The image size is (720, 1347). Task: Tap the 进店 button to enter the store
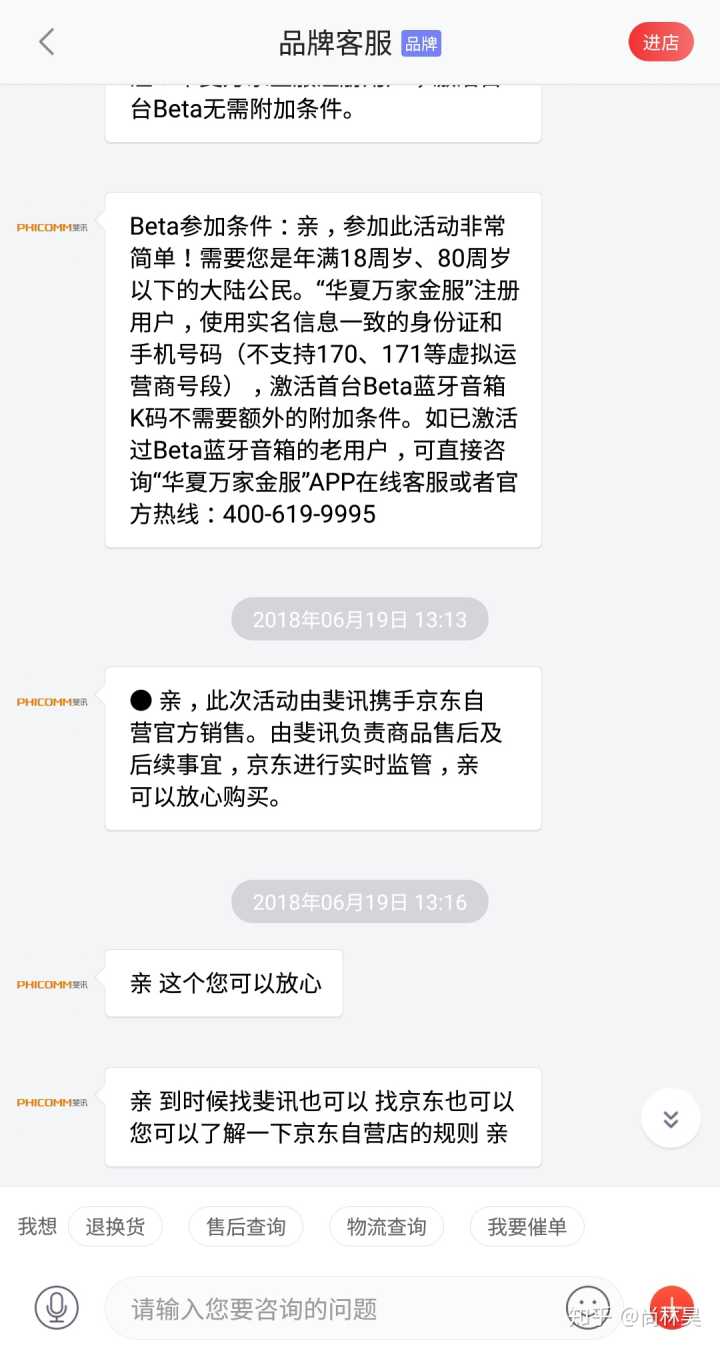pos(660,42)
